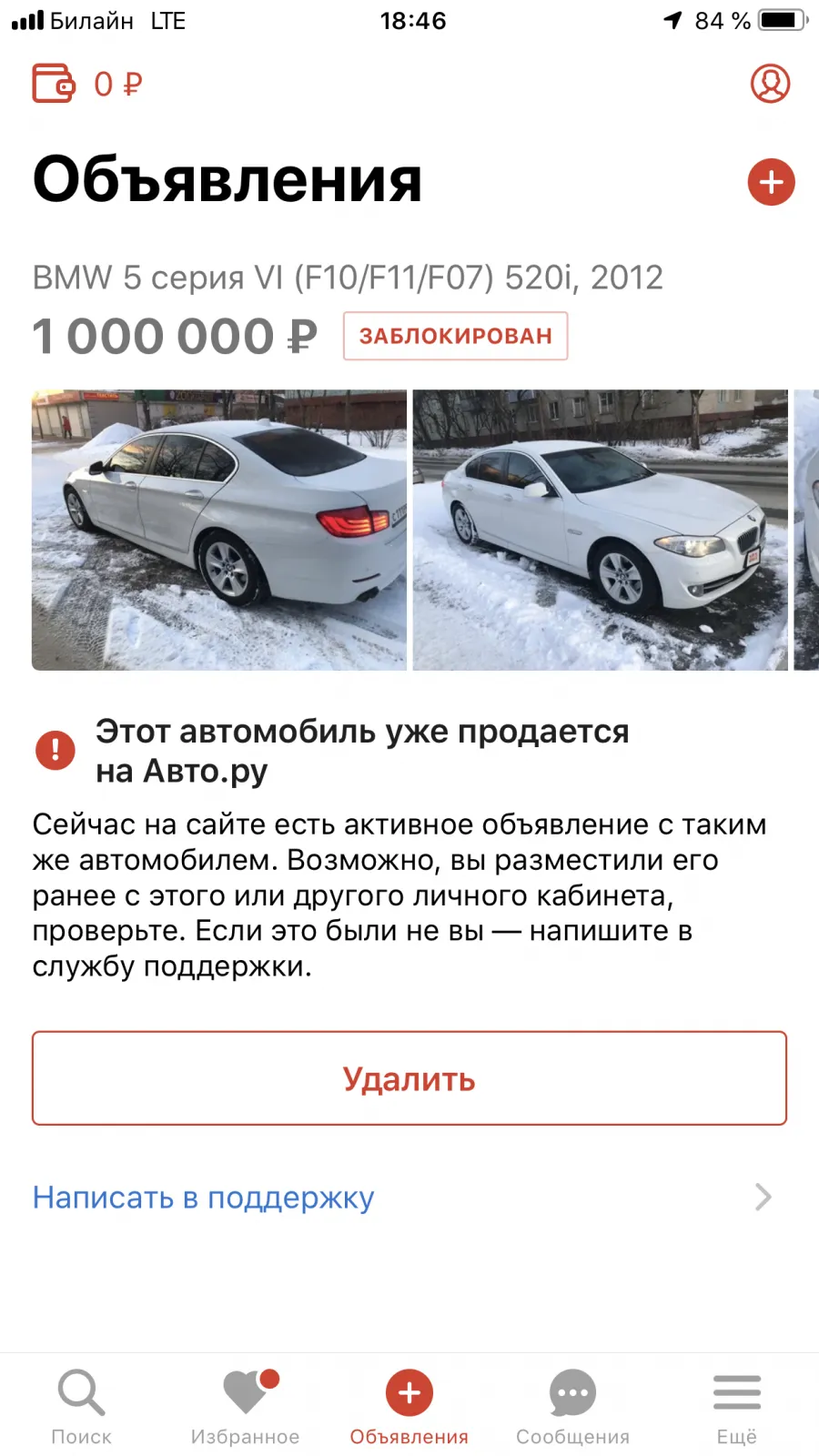Select the Объявления tab
The width and height of the screenshot is (819, 1456).
409,1406
